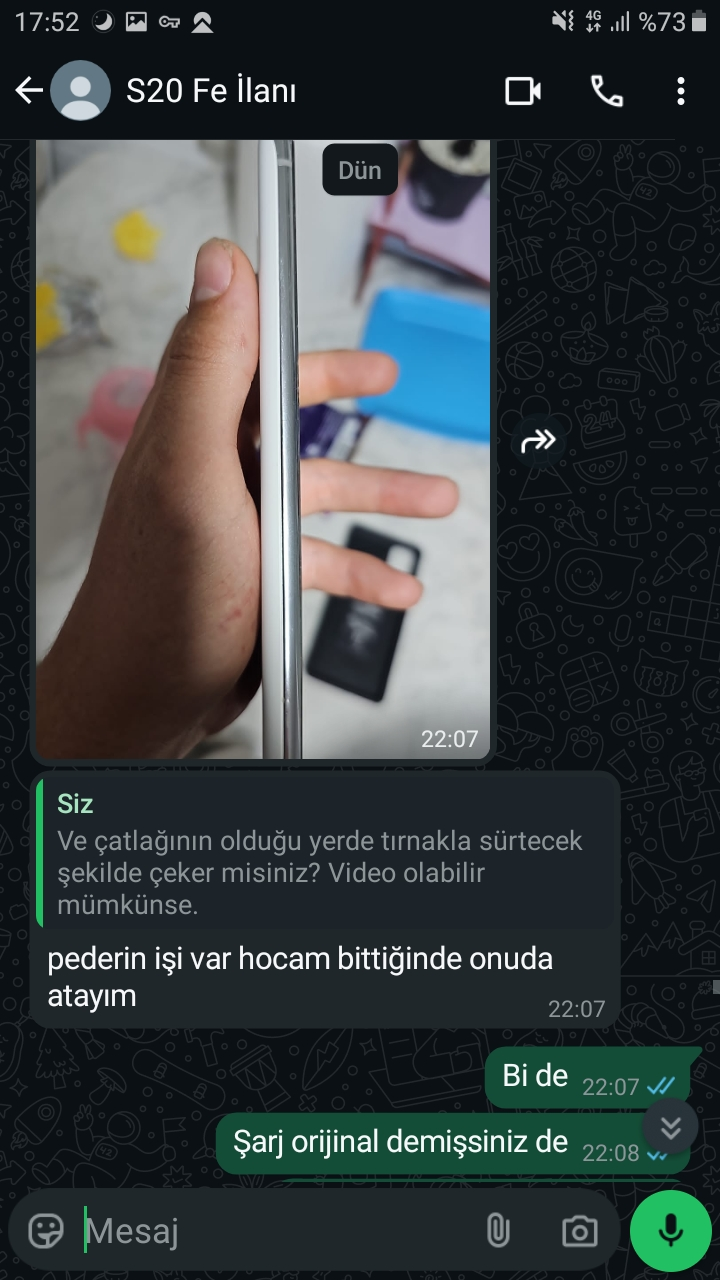Forward the received photo

pyautogui.click(x=539, y=441)
